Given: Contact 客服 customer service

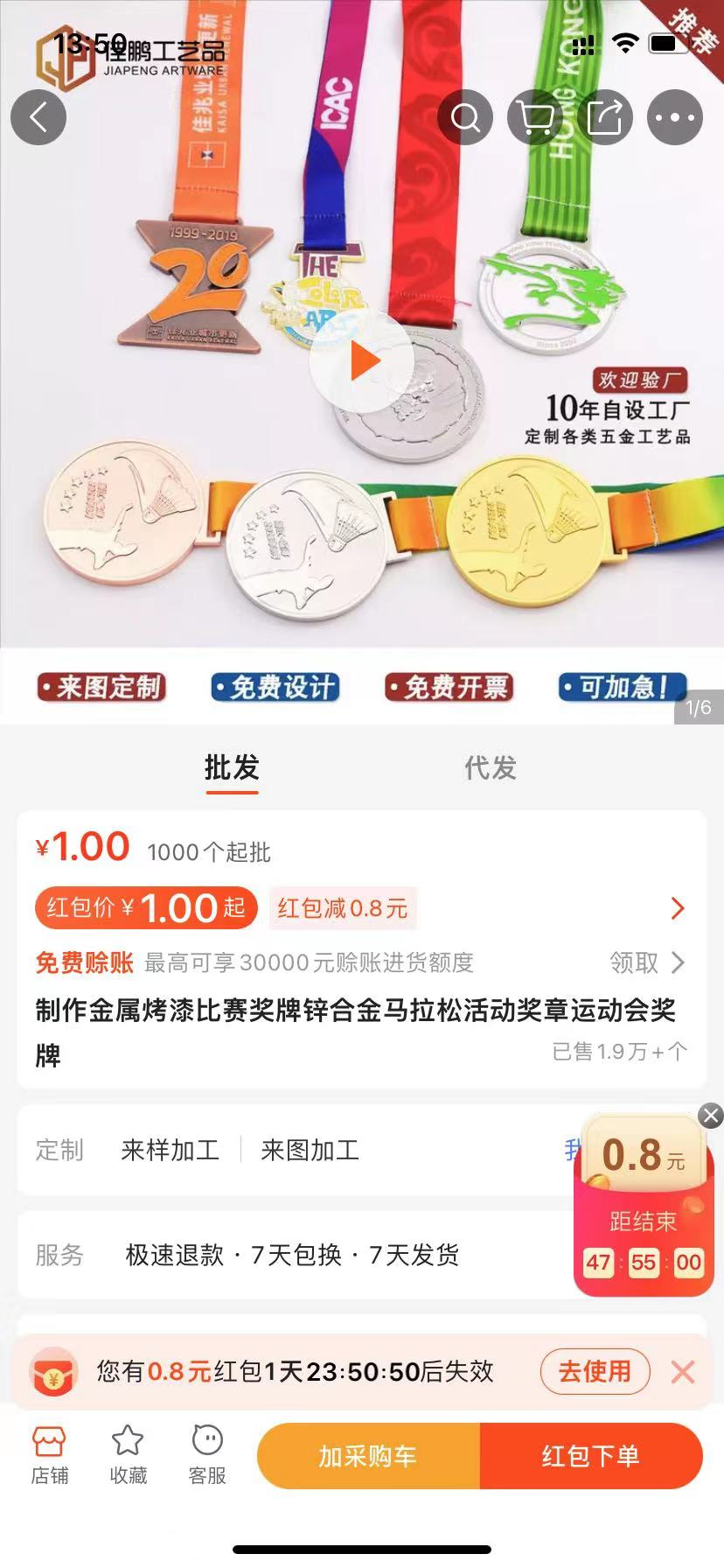Looking at the screenshot, I should (207, 1456).
